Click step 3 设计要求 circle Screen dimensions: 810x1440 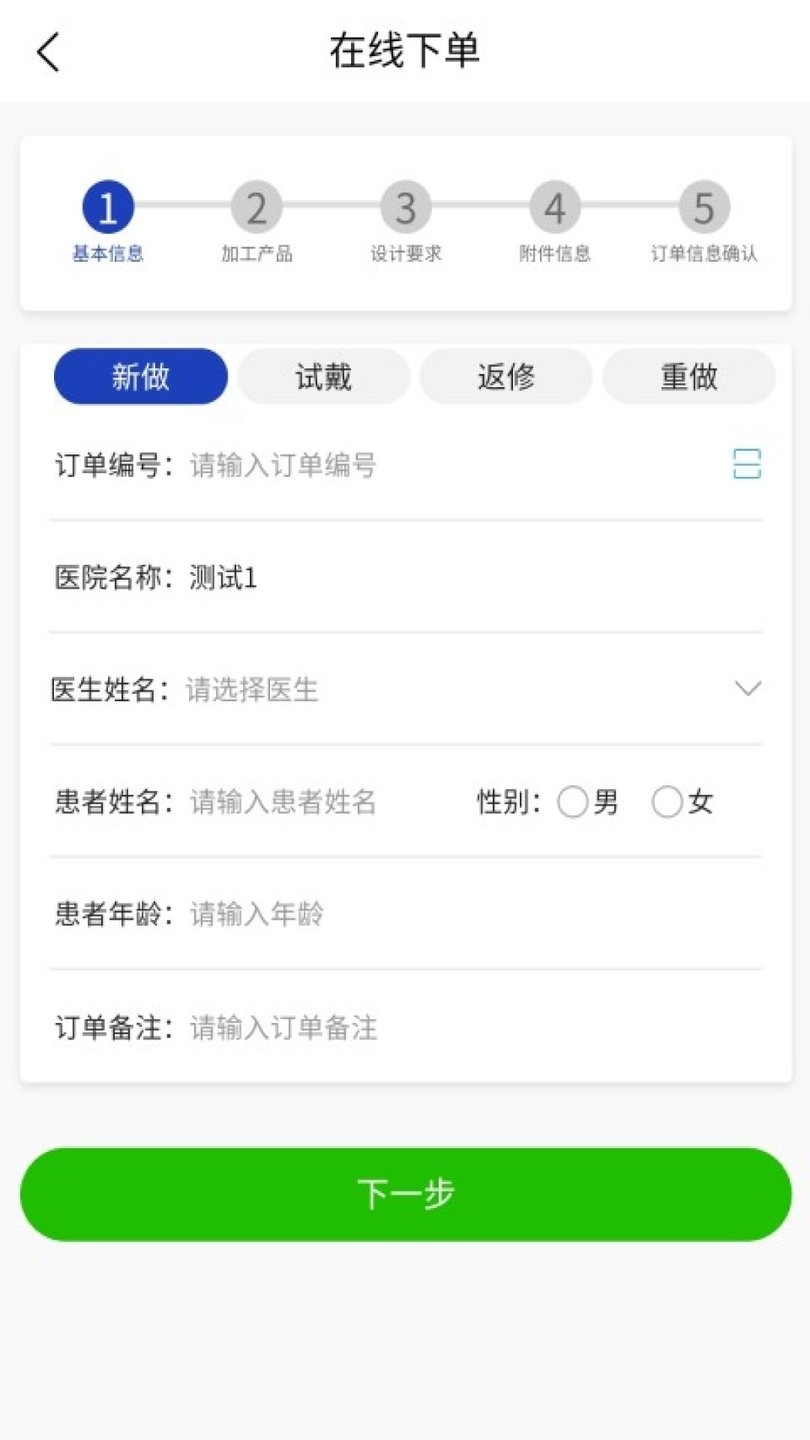405,209
